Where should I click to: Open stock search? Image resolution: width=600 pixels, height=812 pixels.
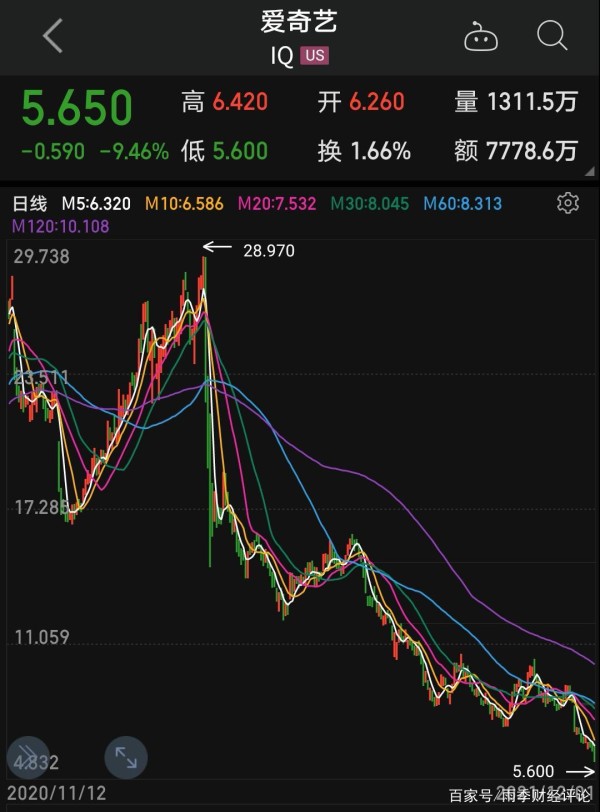coord(552,37)
